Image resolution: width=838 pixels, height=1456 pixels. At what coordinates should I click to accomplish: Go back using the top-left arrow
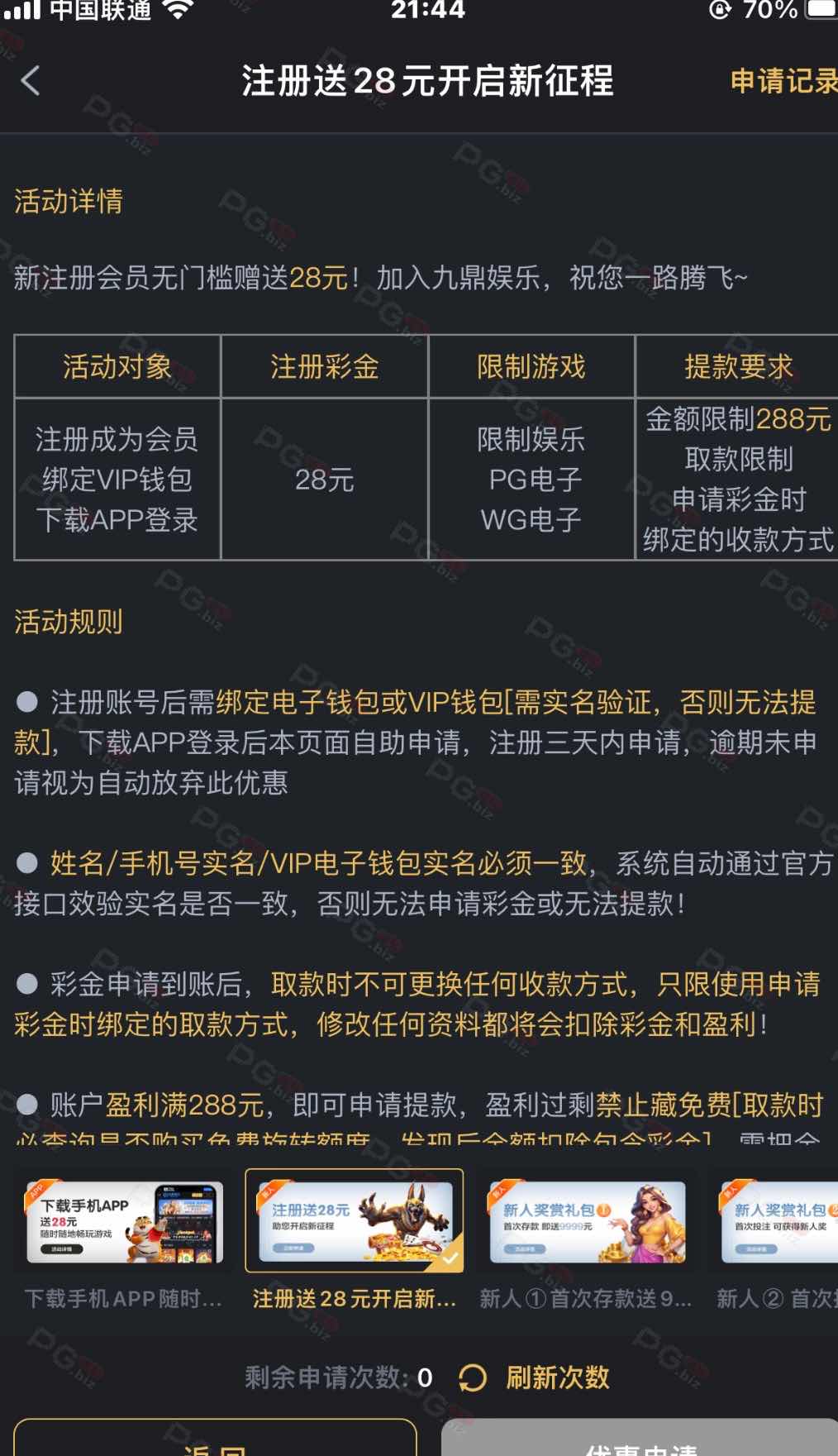31,81
